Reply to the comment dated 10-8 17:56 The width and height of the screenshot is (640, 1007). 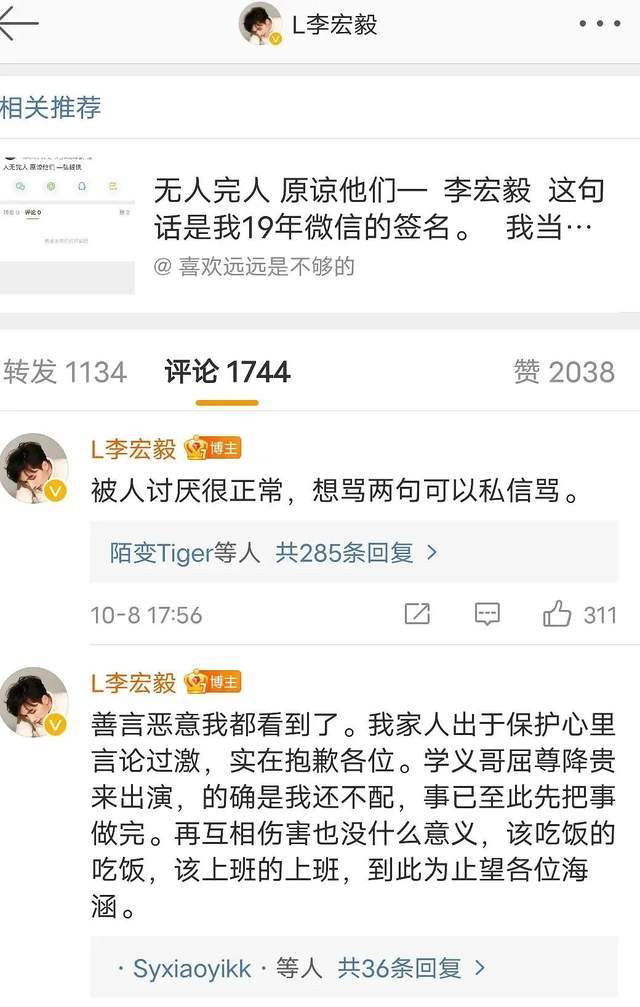click(x=487, y=614)
